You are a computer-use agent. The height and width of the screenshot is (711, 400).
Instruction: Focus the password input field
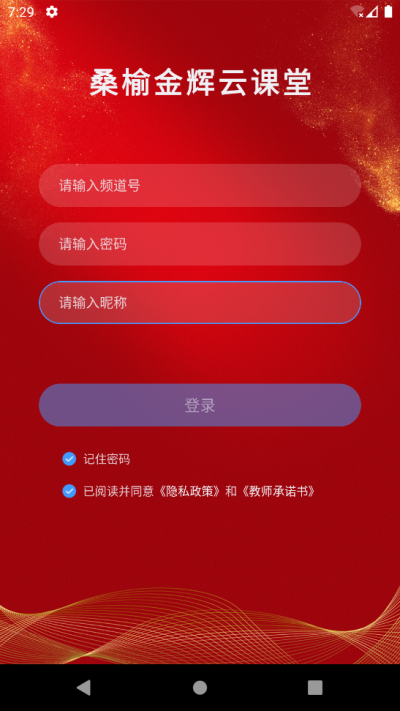click(200, 244)
